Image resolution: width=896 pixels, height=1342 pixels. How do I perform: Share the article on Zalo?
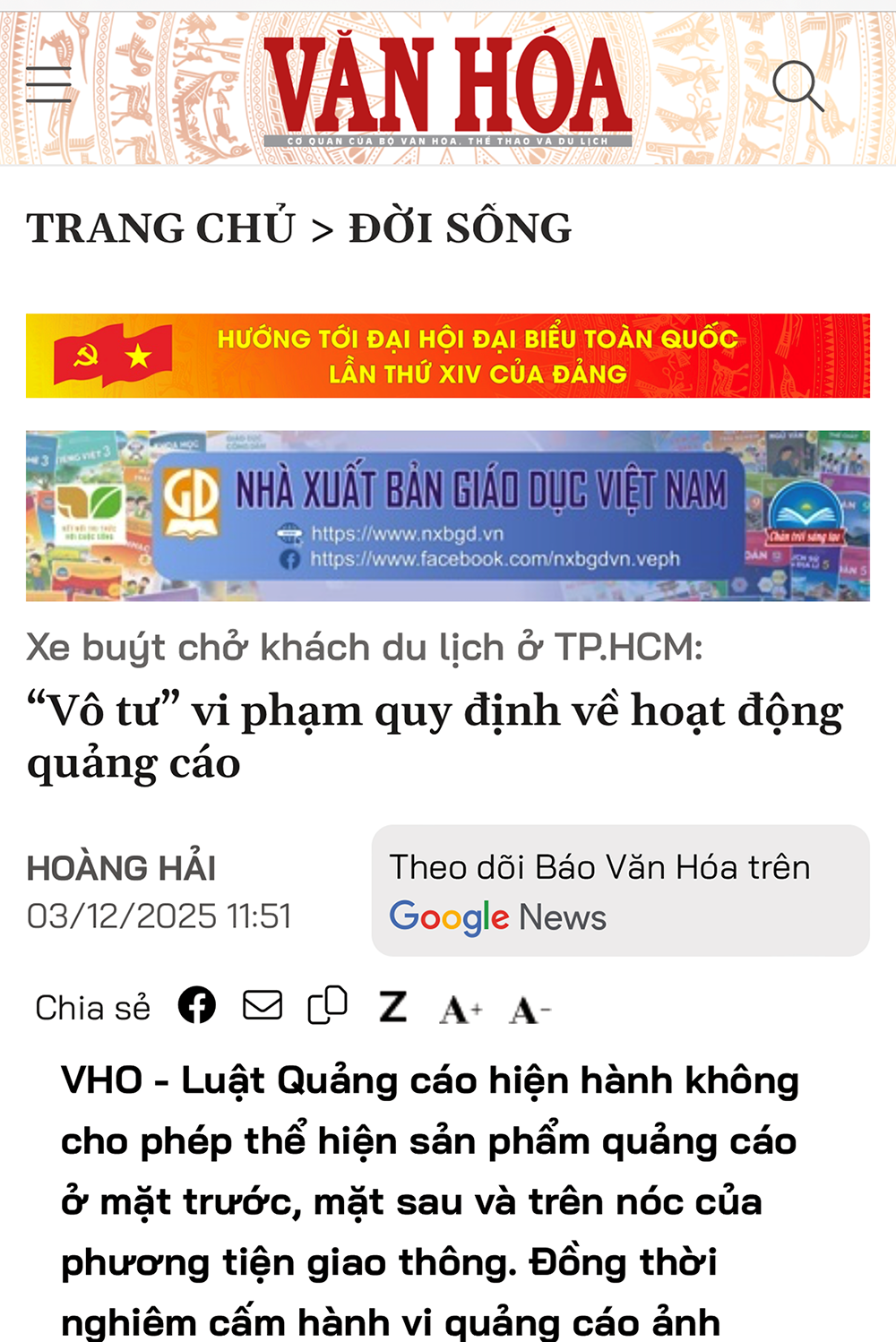tap(394, 1006)
